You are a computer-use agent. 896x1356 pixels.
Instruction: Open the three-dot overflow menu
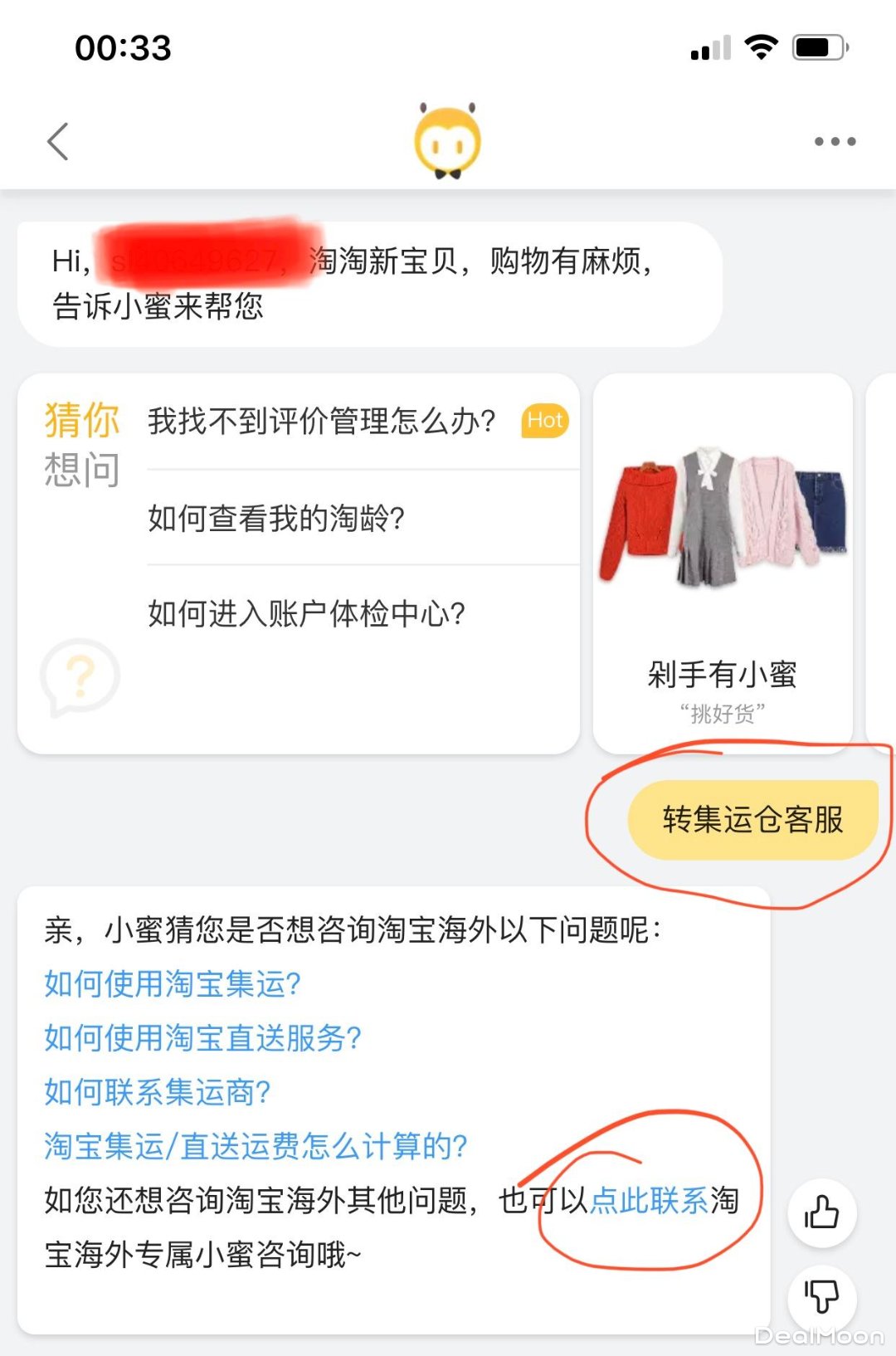point(835,141)
